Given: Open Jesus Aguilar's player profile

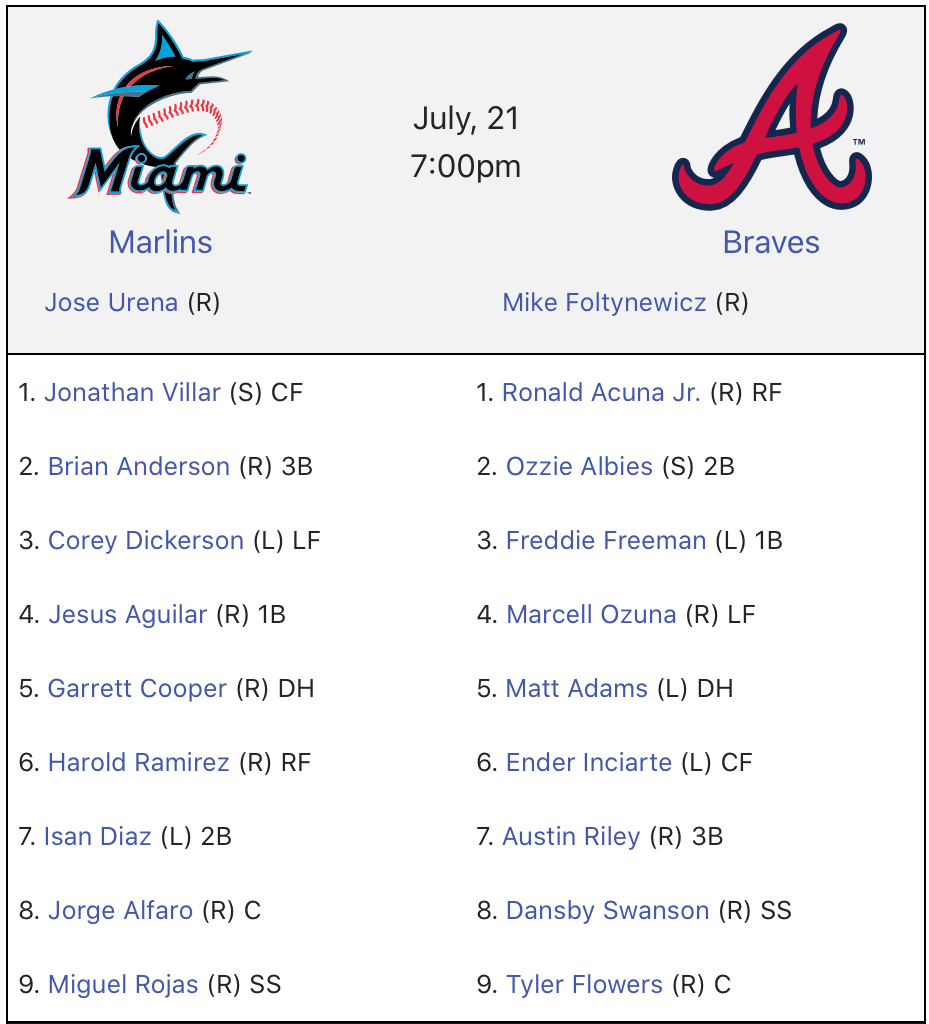Looking at the screenshot, I should (128, 614).
